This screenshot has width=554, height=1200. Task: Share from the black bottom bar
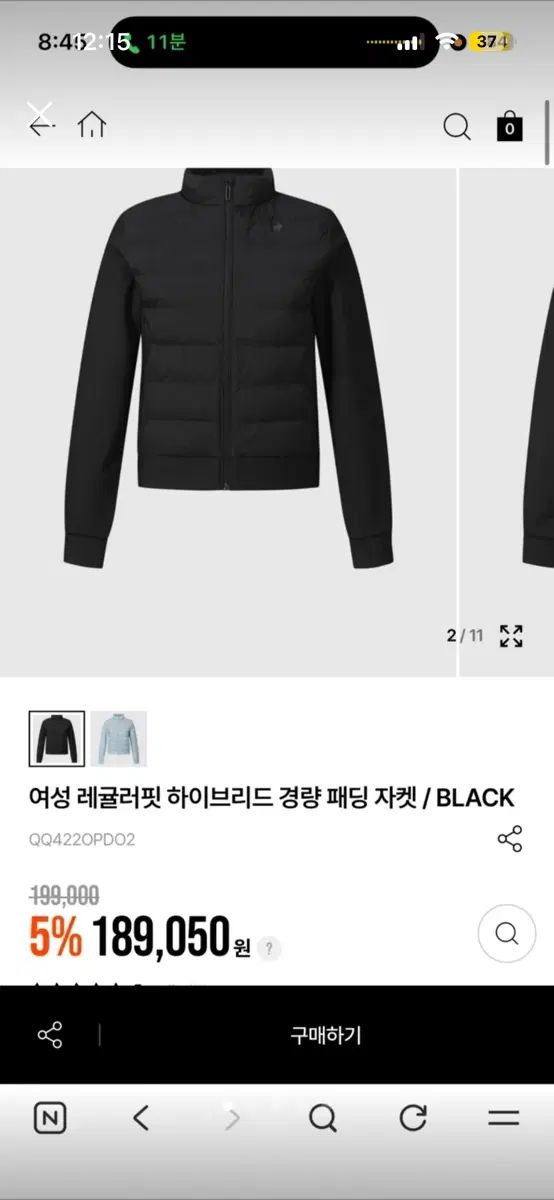50,1035
